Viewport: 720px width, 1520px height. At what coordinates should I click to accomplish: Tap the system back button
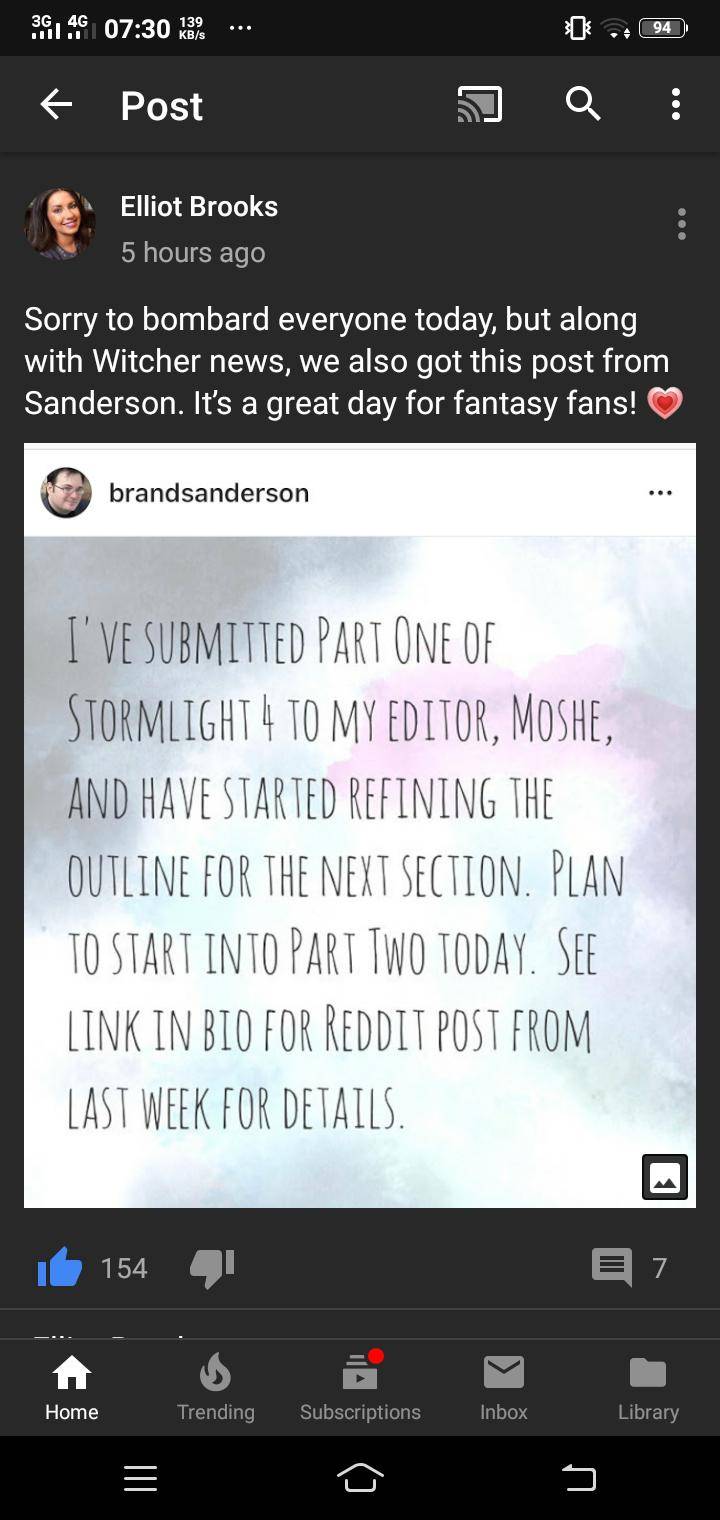pos(578,1478)
